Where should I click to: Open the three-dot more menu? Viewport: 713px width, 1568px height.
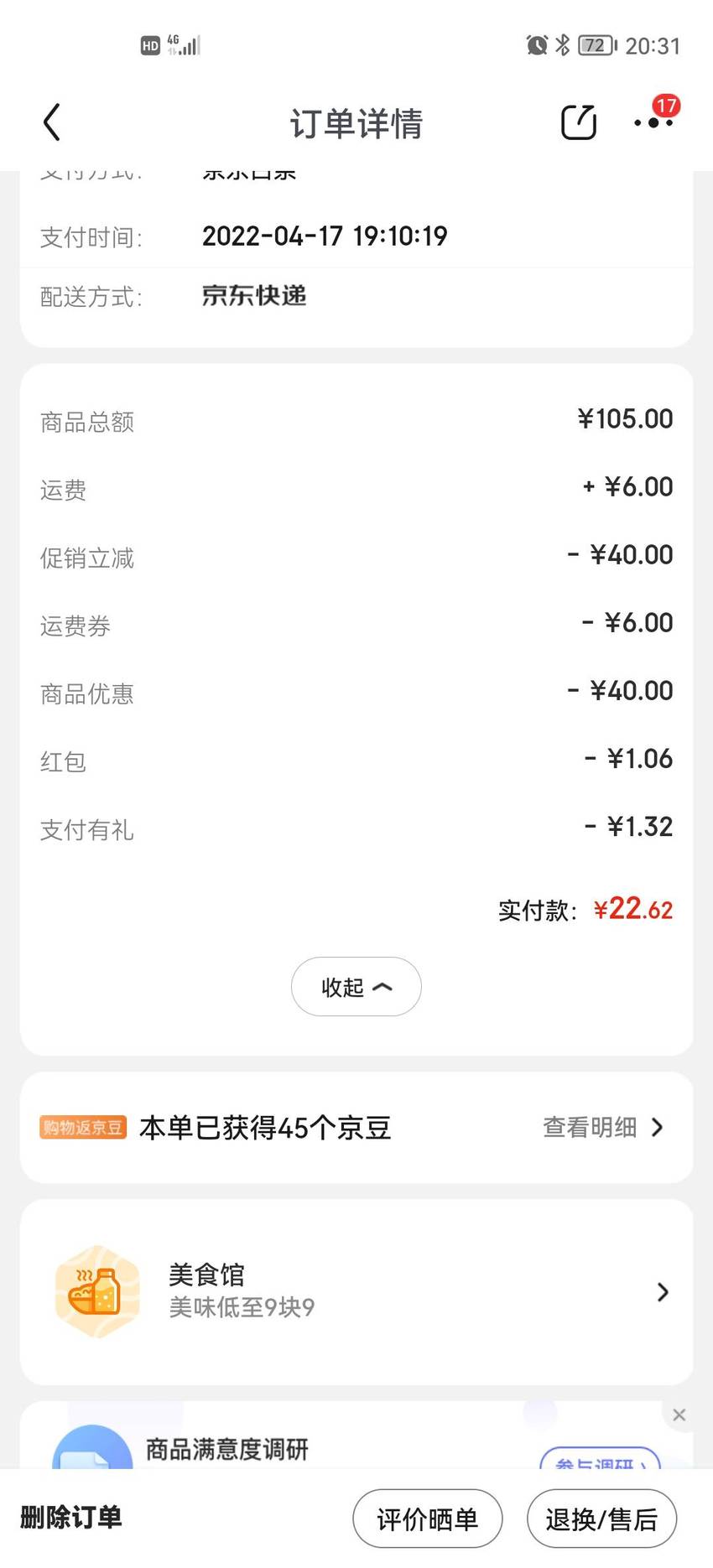[653, 122]
